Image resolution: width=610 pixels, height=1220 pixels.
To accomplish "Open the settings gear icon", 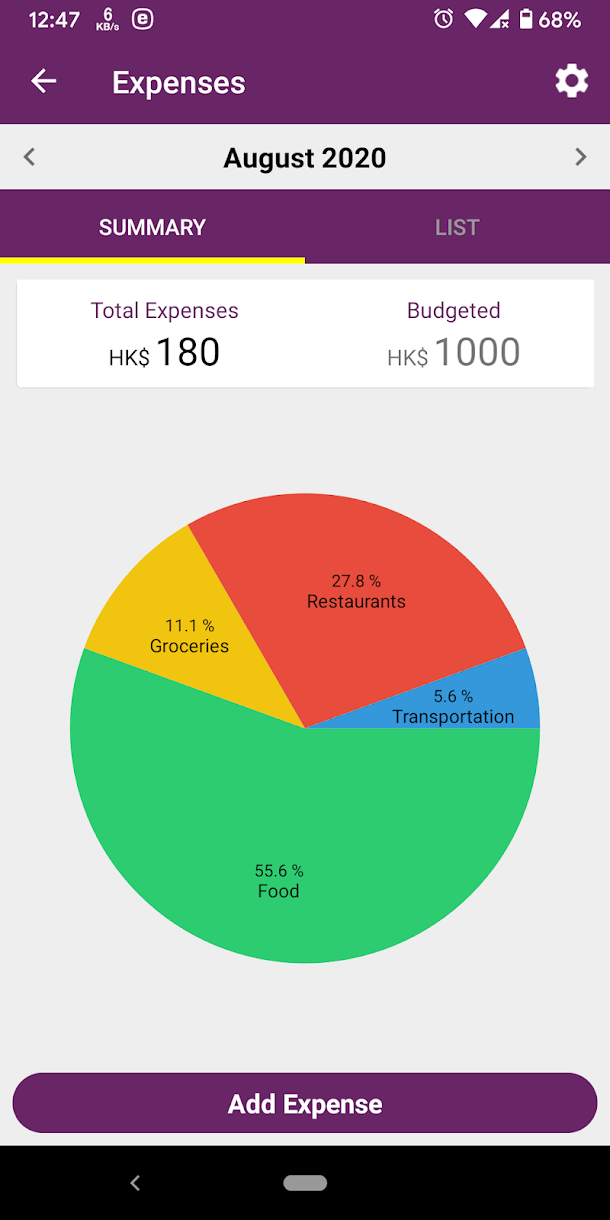I will point(572,81).
